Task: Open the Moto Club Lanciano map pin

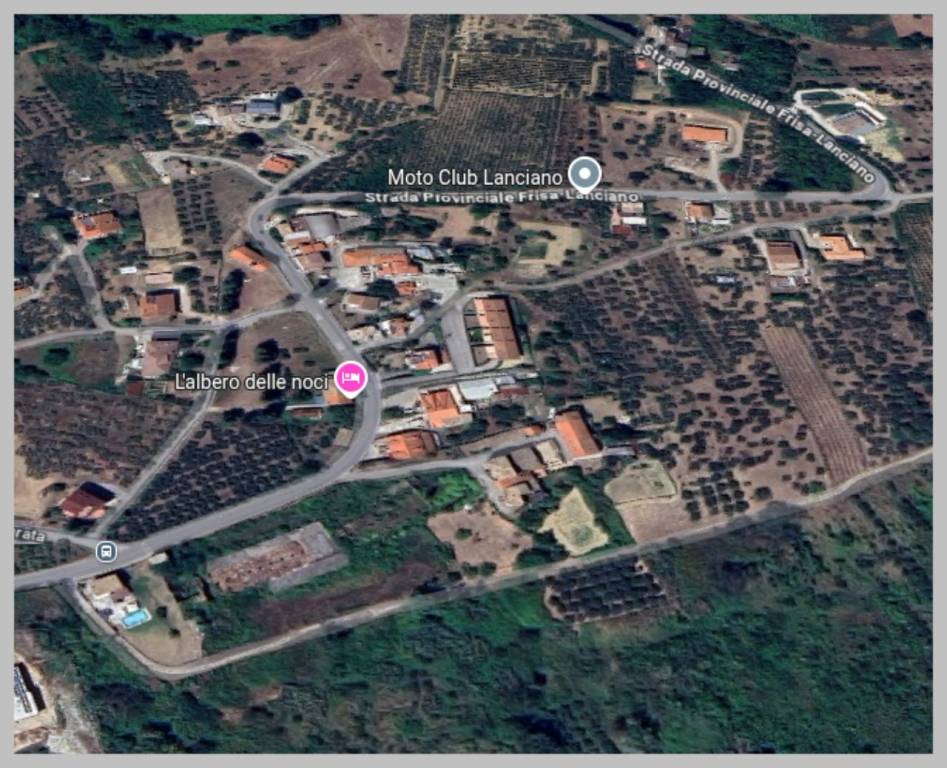Action: [x=584, y=173]
